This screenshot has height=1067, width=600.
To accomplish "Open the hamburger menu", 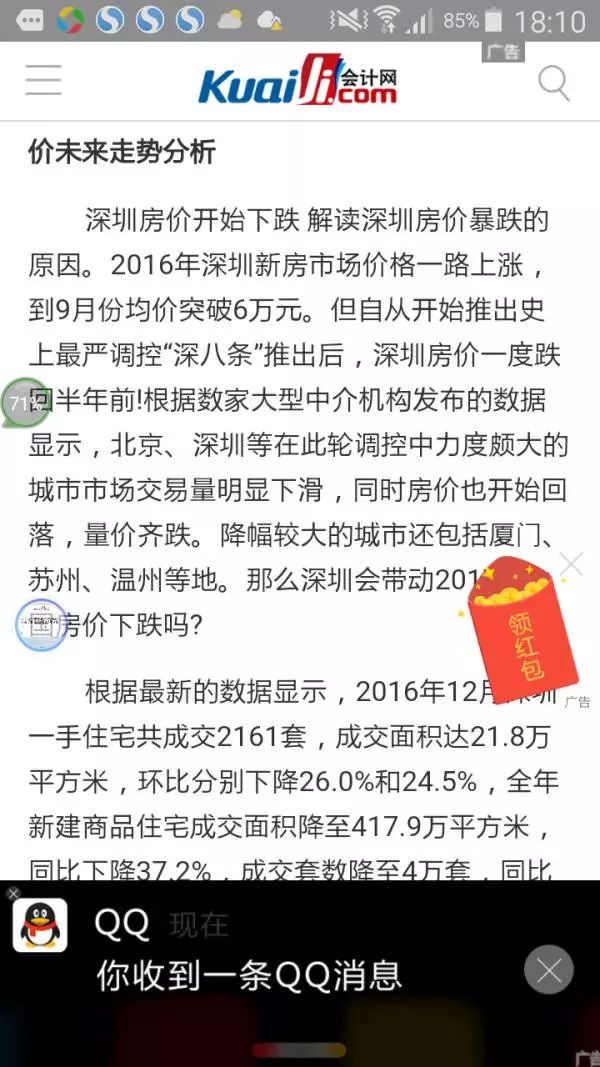I will [x=43, y=81].
